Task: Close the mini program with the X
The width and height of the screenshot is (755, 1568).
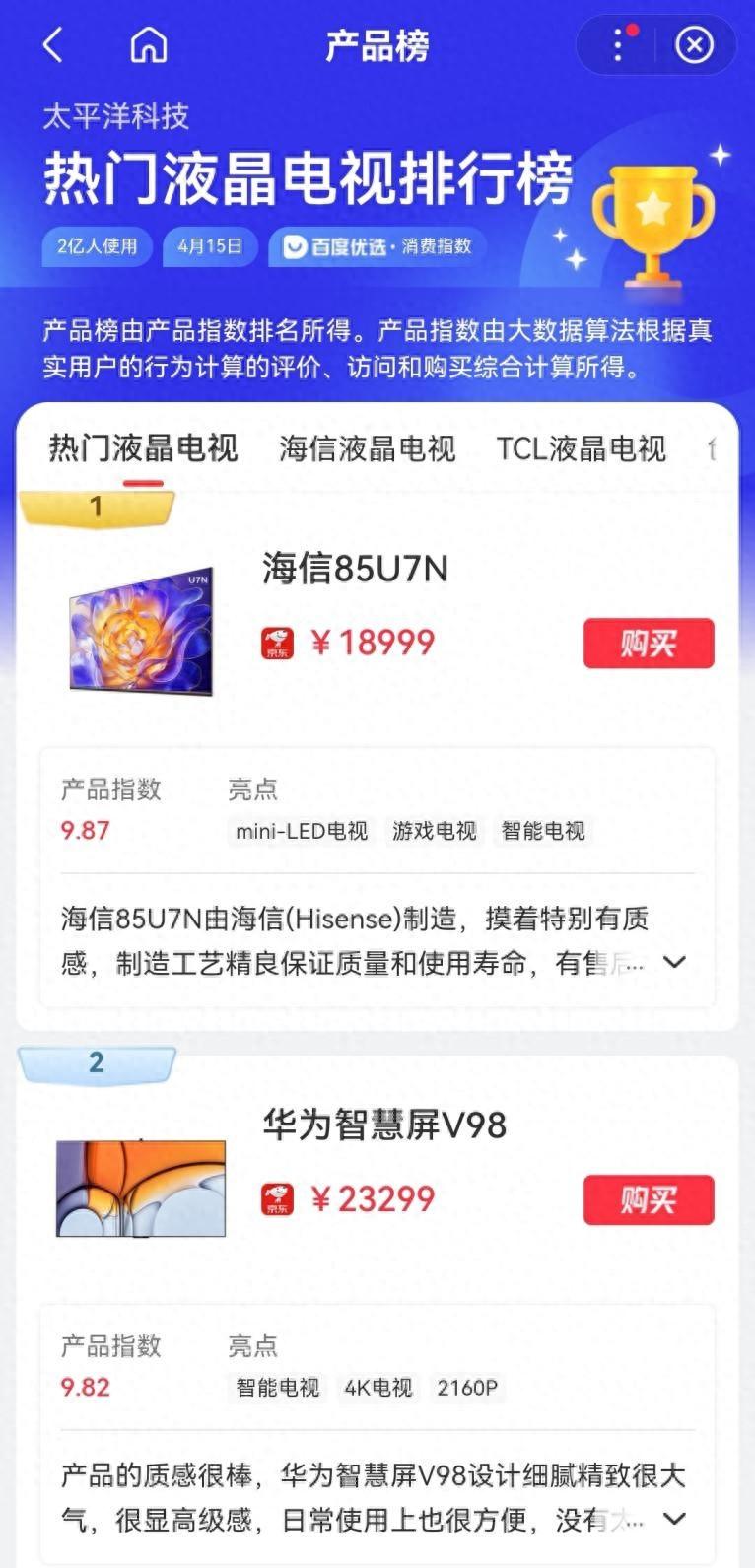Action: click(x=694, y=45)
